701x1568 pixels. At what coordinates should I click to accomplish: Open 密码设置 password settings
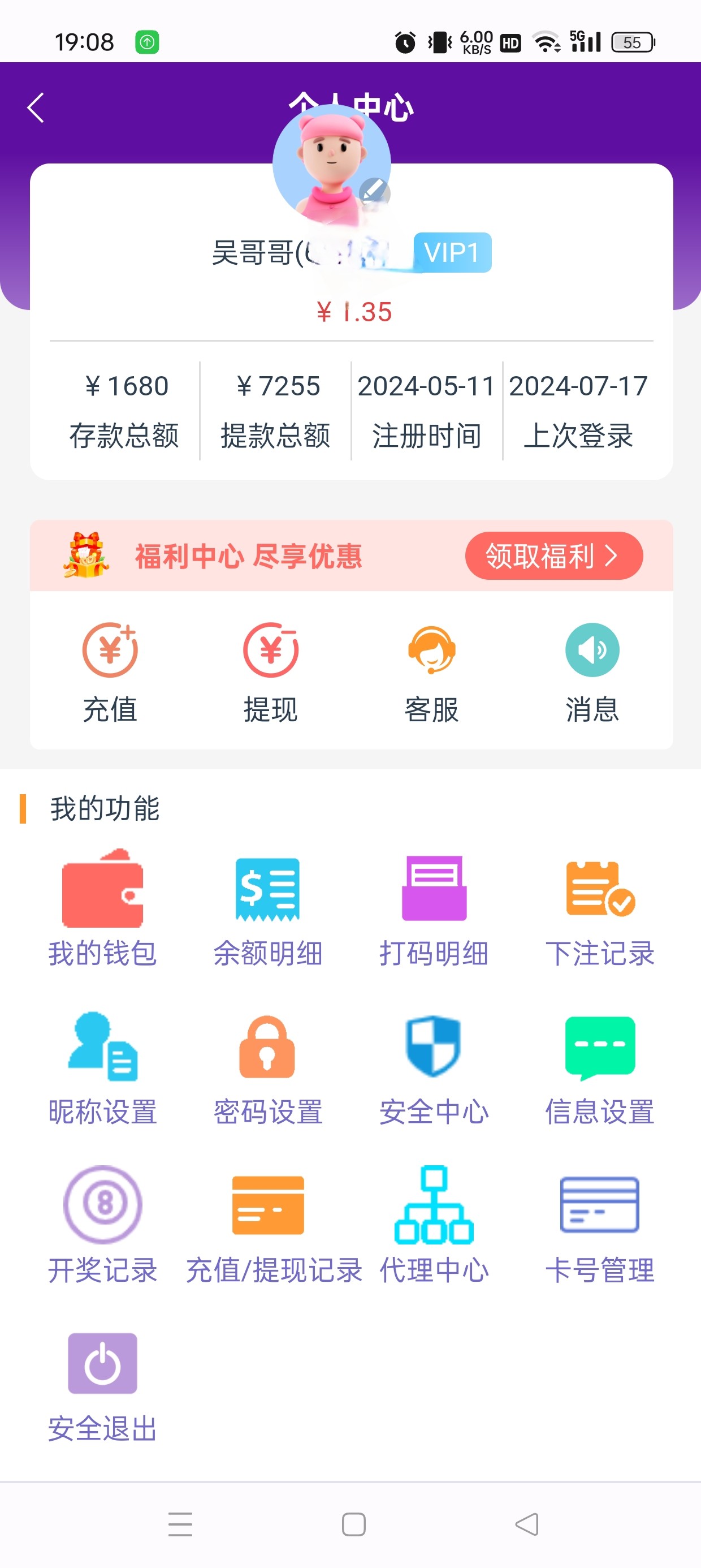(x=268, y=1067)
